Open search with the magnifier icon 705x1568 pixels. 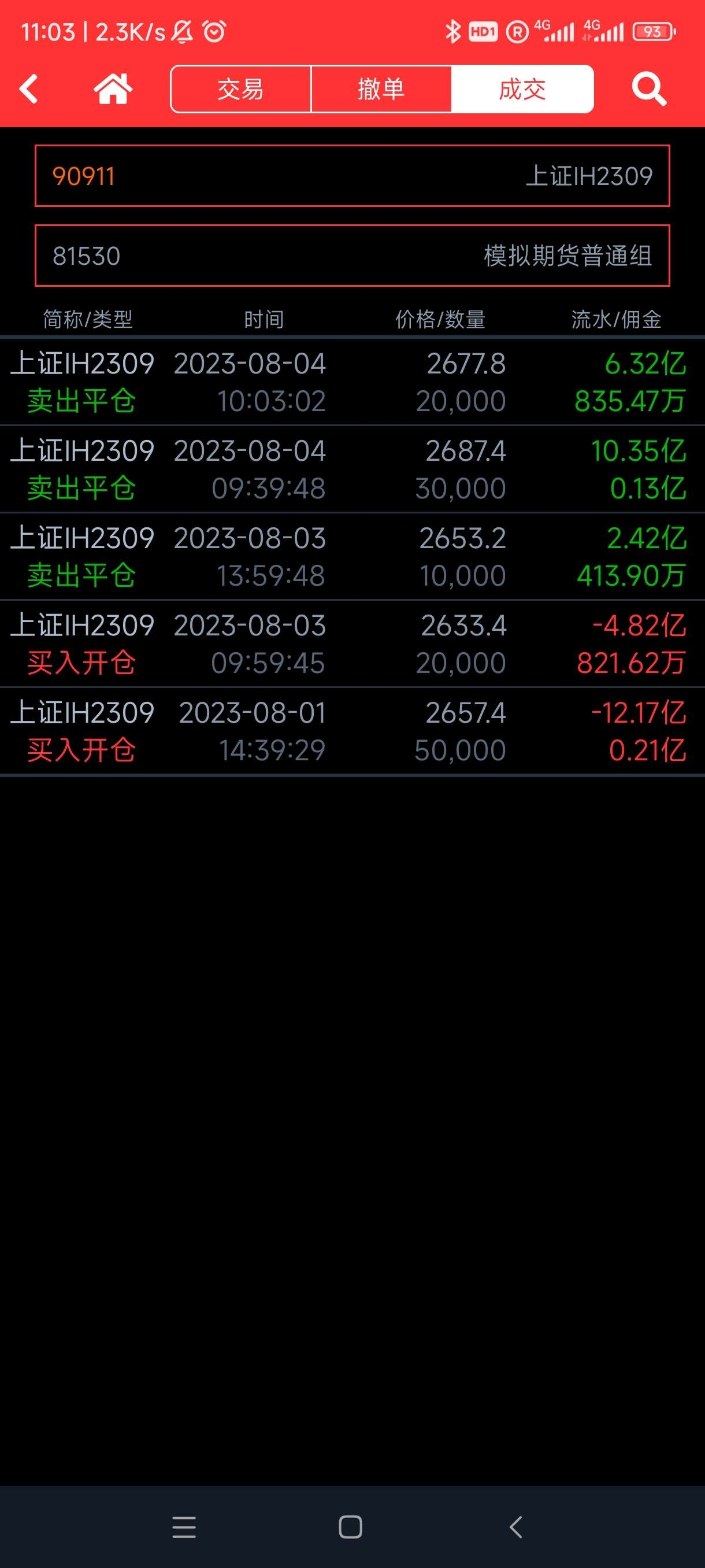649,90
